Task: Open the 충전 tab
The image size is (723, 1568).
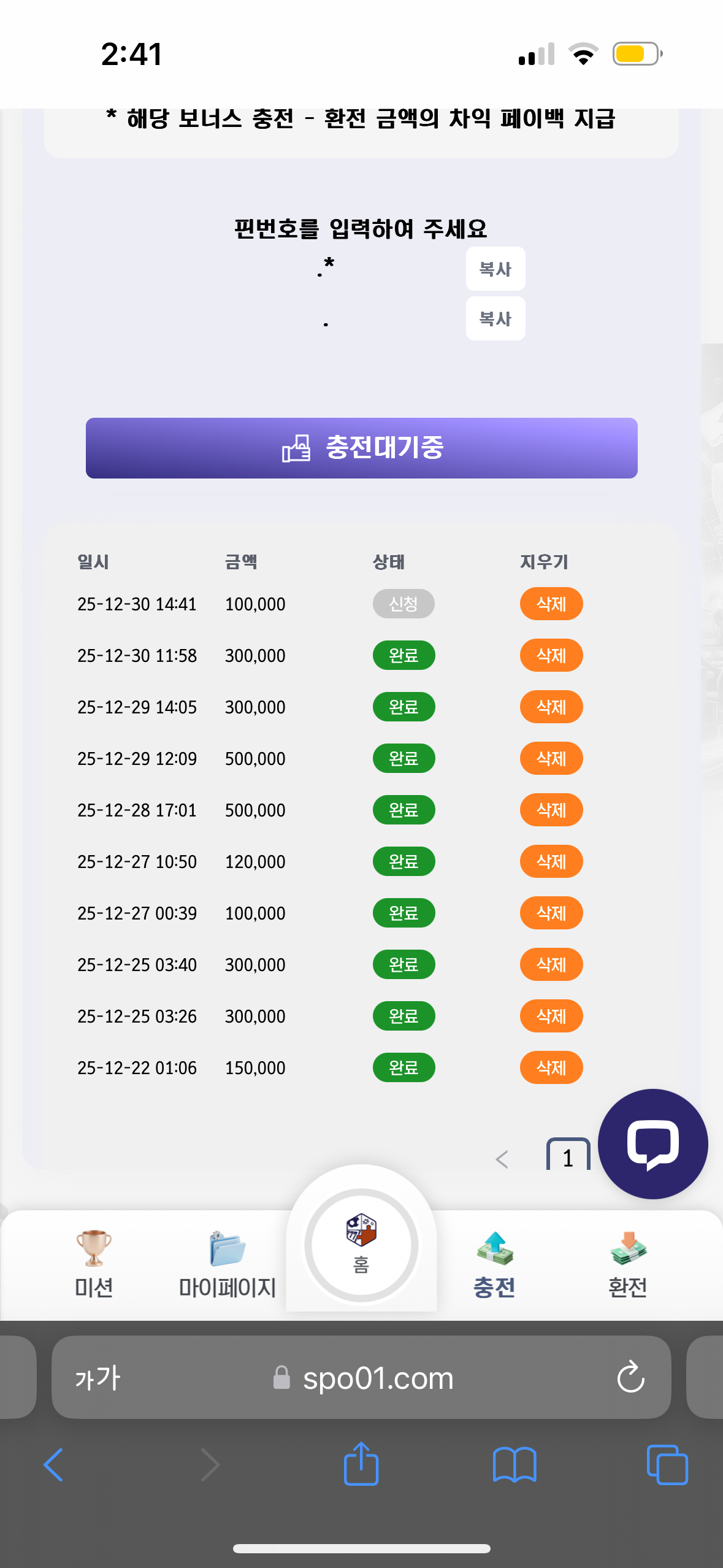Action: tap(494, 1264)
